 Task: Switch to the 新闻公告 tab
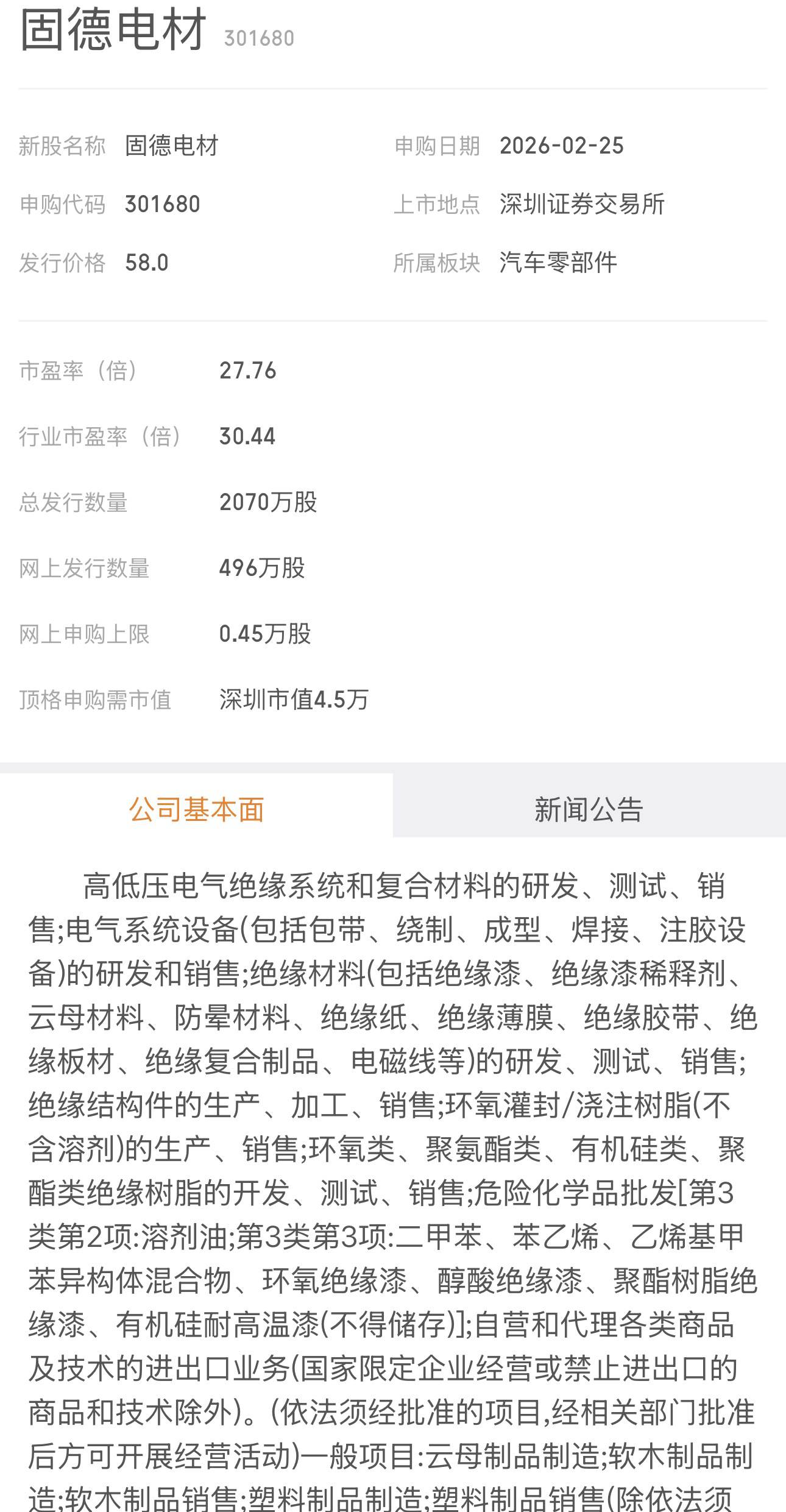[589, 809]
